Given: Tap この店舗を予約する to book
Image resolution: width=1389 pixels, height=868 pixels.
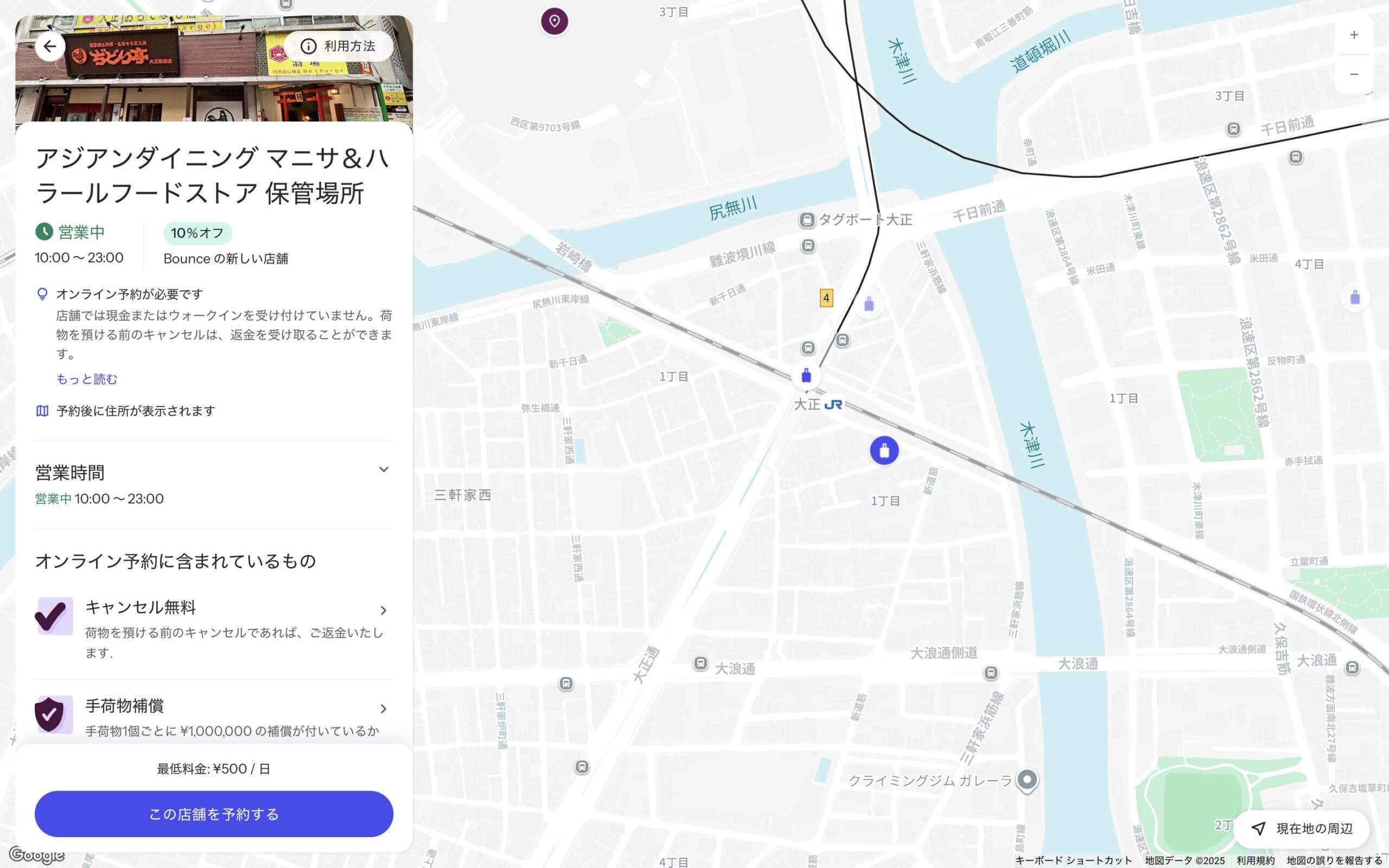Looking at the screenshot, I should [214, 813].
